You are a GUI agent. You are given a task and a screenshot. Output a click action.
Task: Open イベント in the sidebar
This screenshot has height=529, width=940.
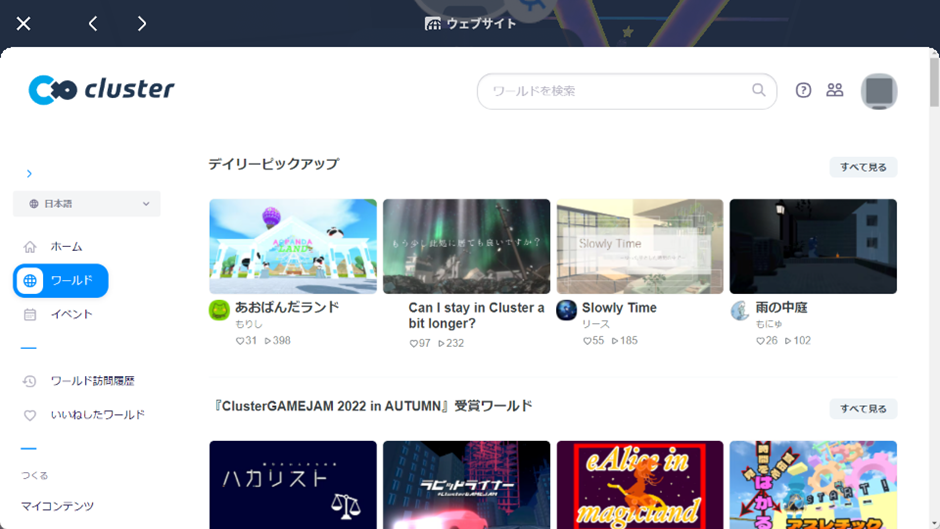71,314
